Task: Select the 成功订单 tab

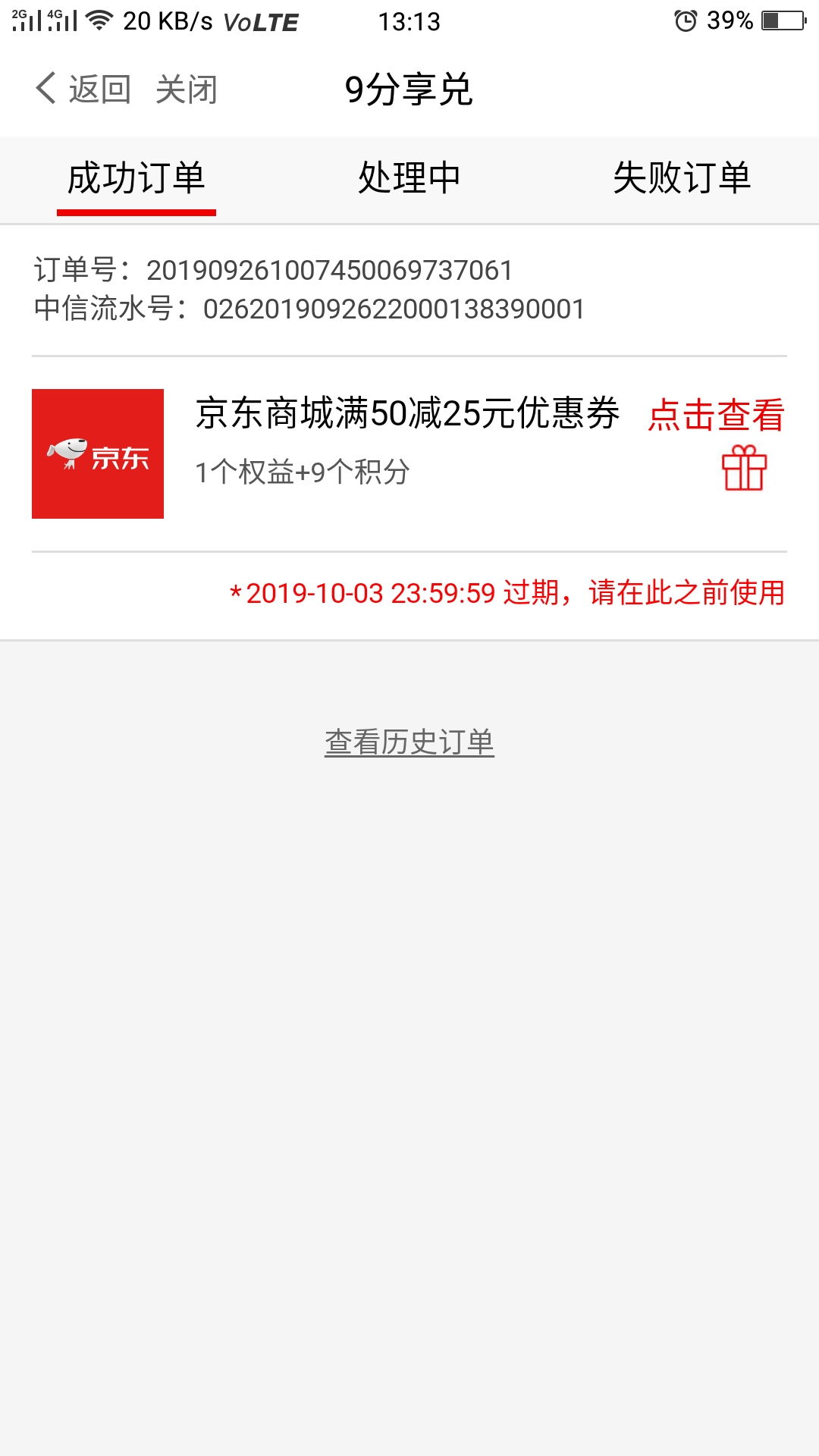Action: 136,178
